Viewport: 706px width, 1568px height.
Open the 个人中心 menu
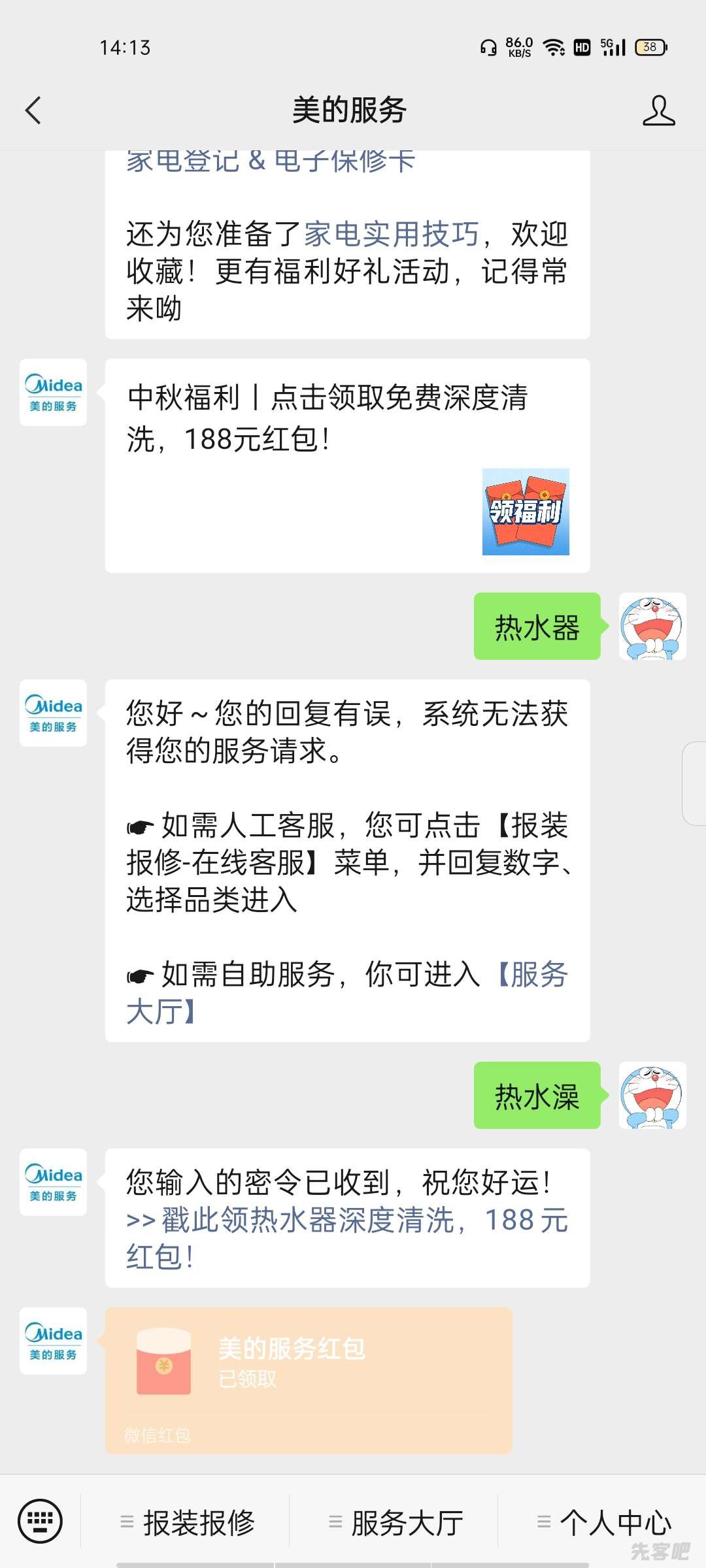click(x=605, y=1522)
